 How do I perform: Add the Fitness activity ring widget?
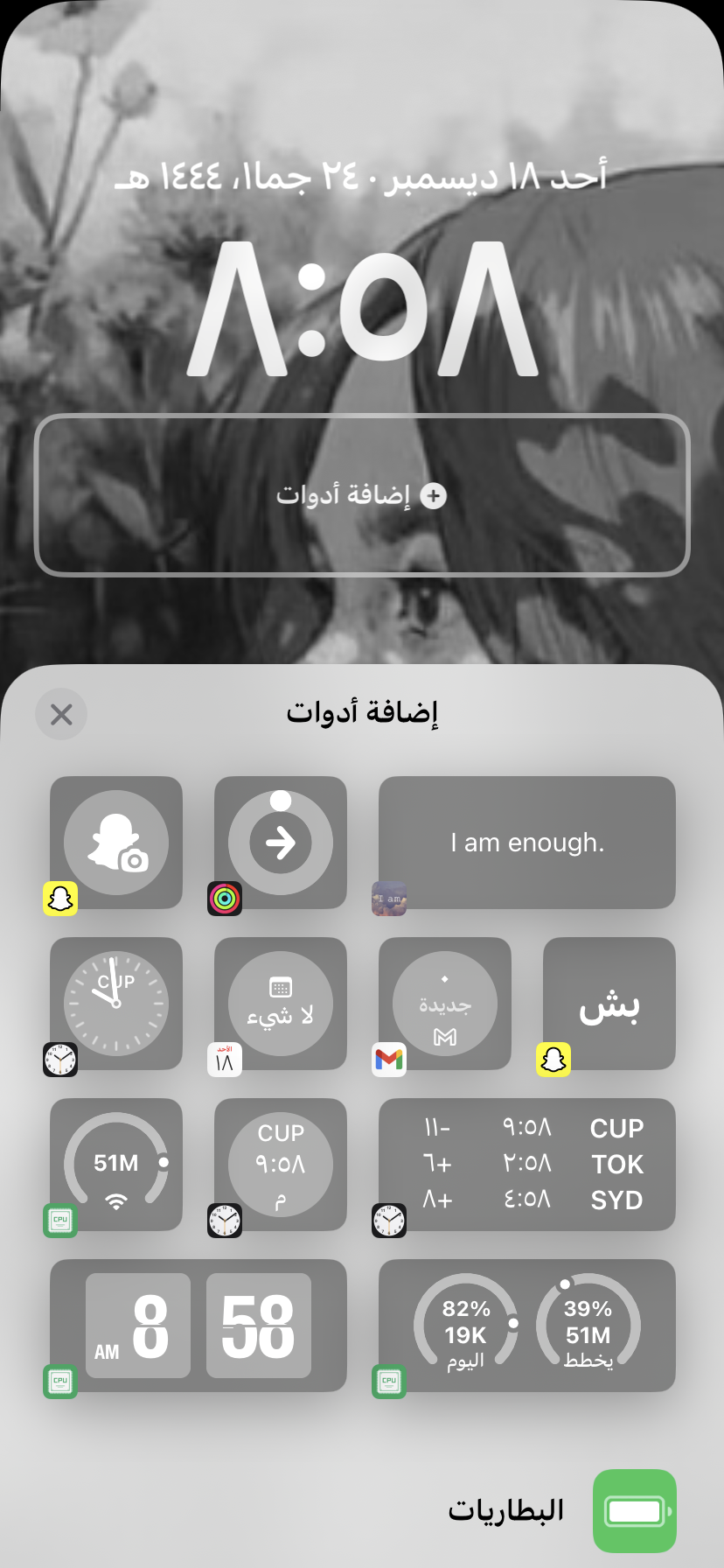tap(281, 843)
